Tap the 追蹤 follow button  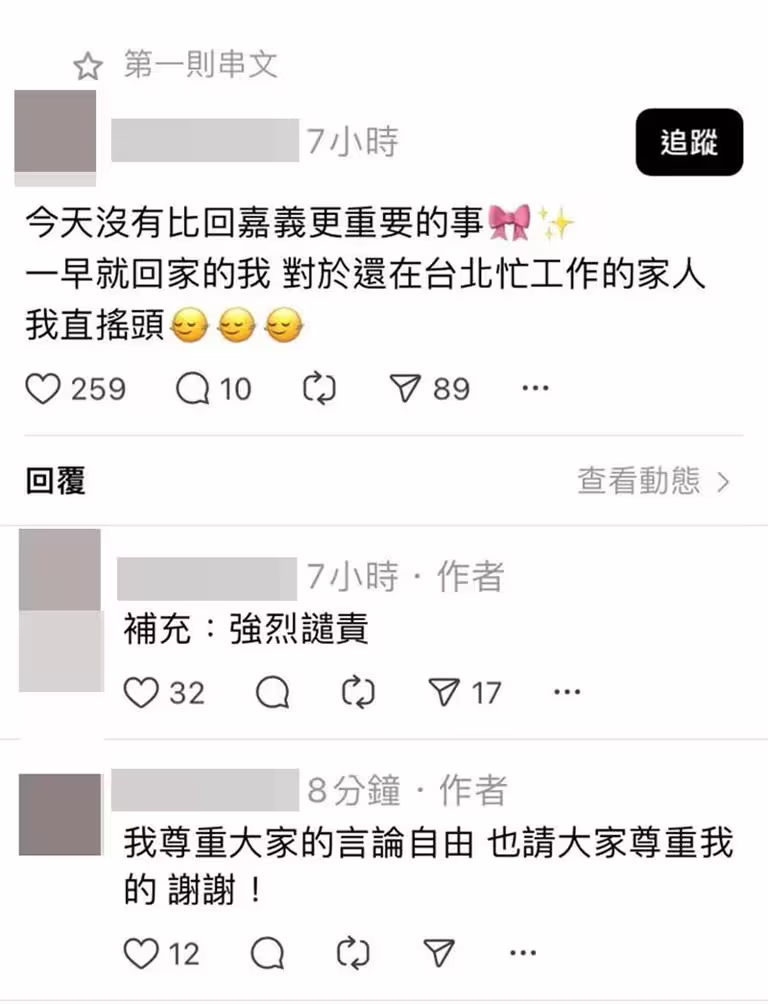pos(689,143)
